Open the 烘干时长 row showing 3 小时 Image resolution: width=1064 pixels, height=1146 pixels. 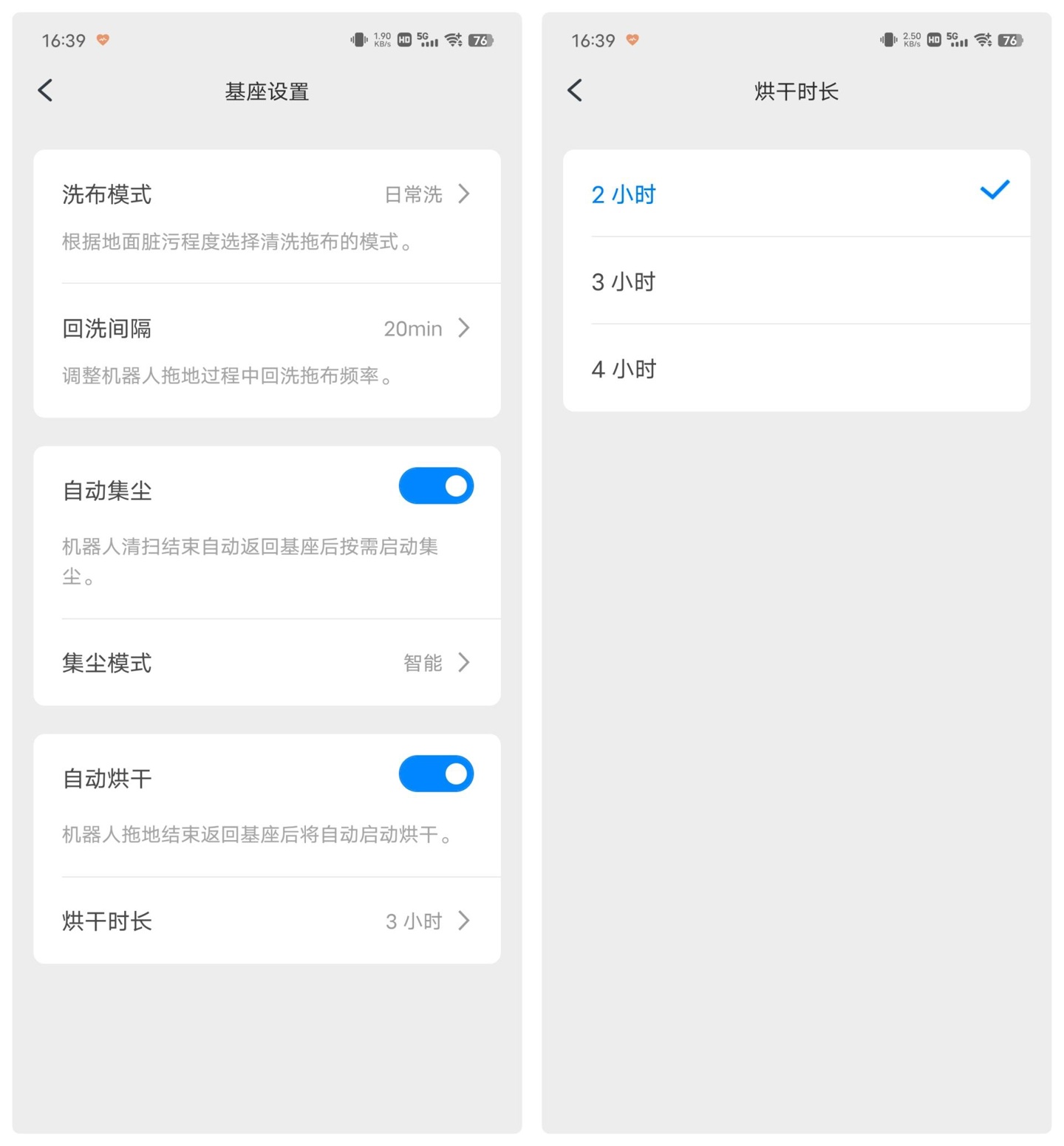[x=266, y=921]
